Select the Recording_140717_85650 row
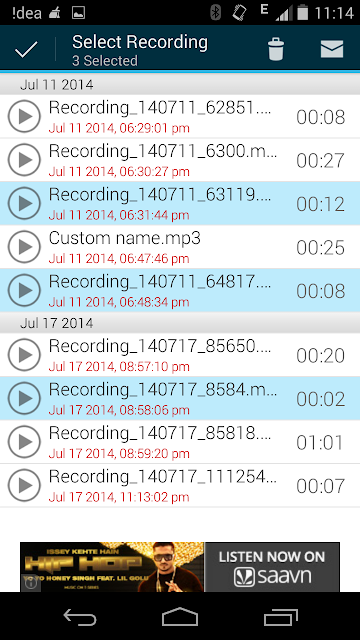Screen dimensions: 360x640 coord(180,355)
